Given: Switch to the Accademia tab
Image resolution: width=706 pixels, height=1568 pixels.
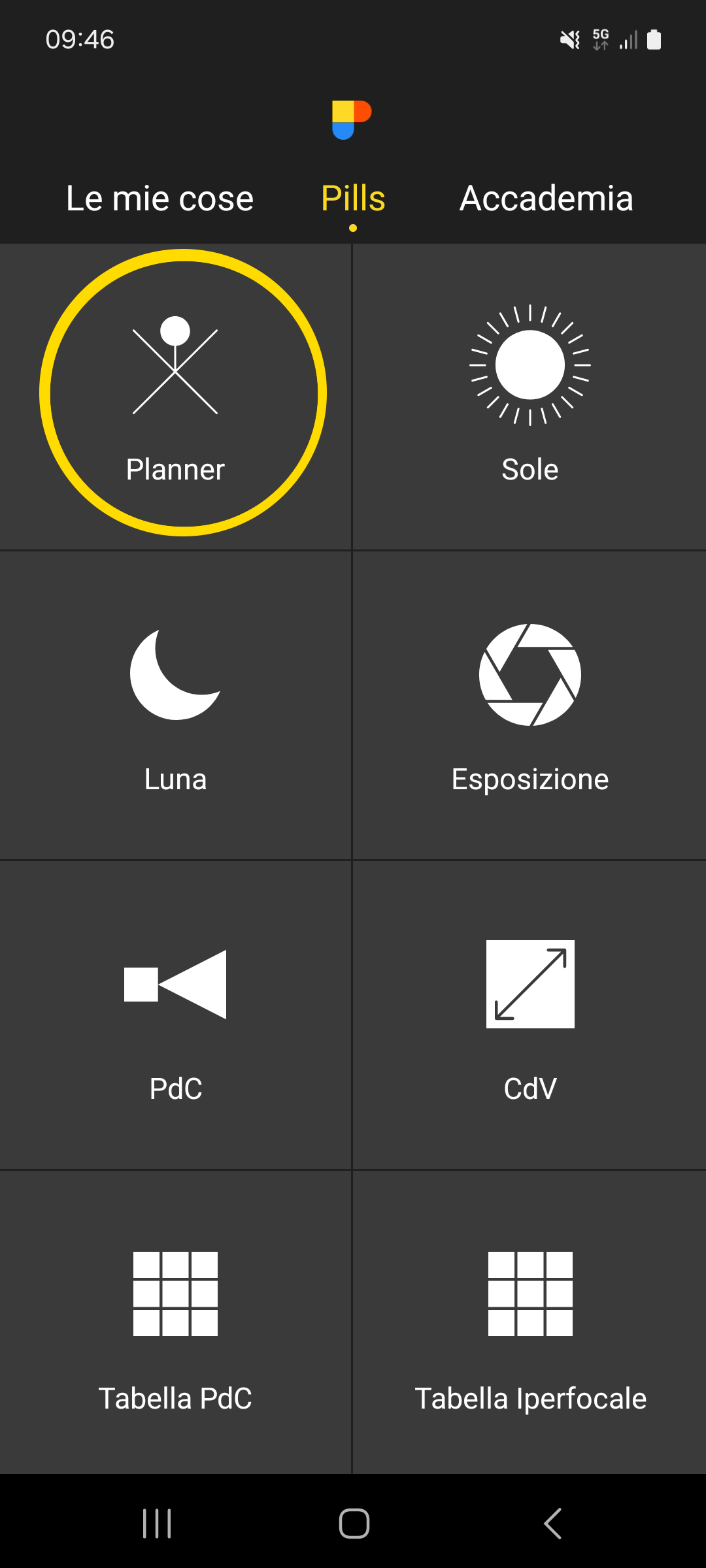Looking at the screenshot, I should (546, 199).
